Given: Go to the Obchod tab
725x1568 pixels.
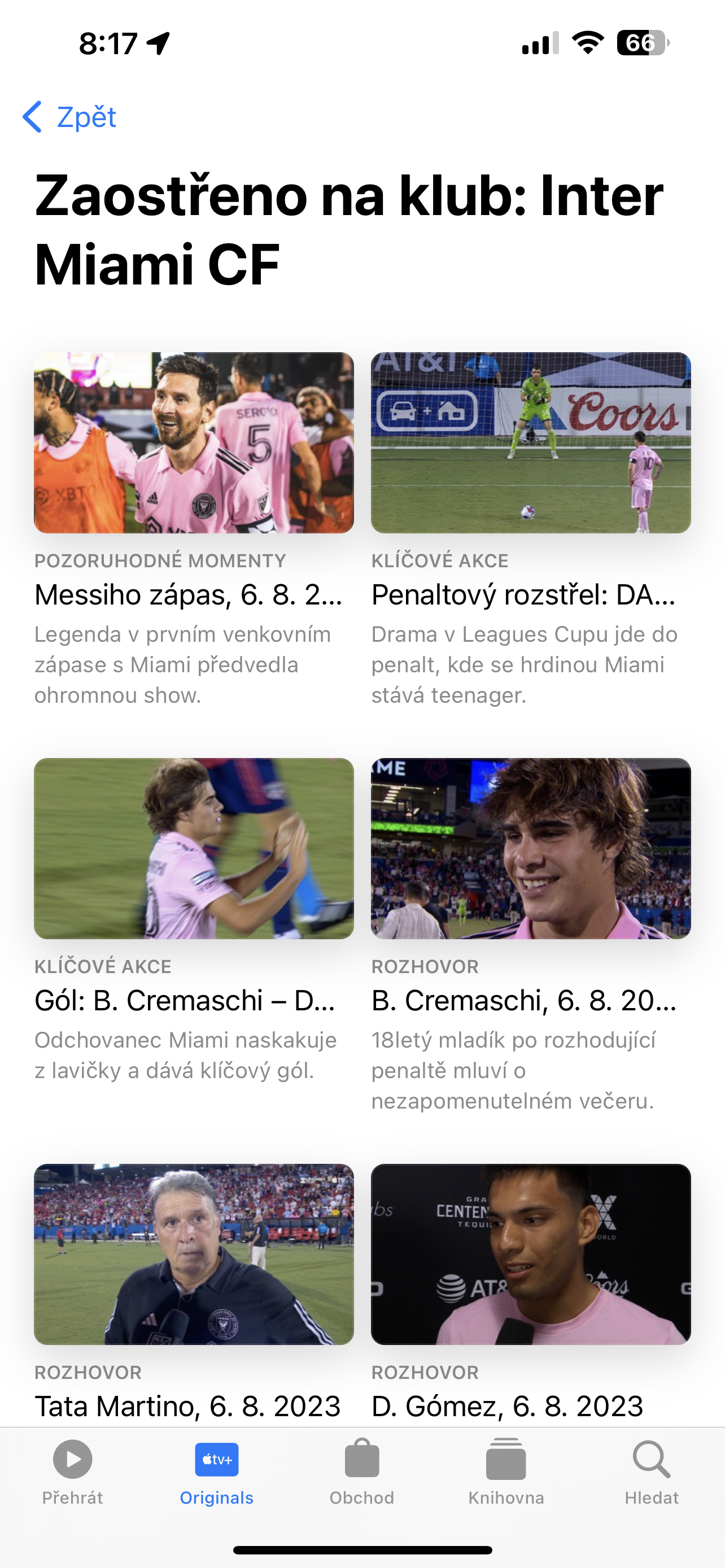Looking at the screenshot, I should coord(362,1470).
